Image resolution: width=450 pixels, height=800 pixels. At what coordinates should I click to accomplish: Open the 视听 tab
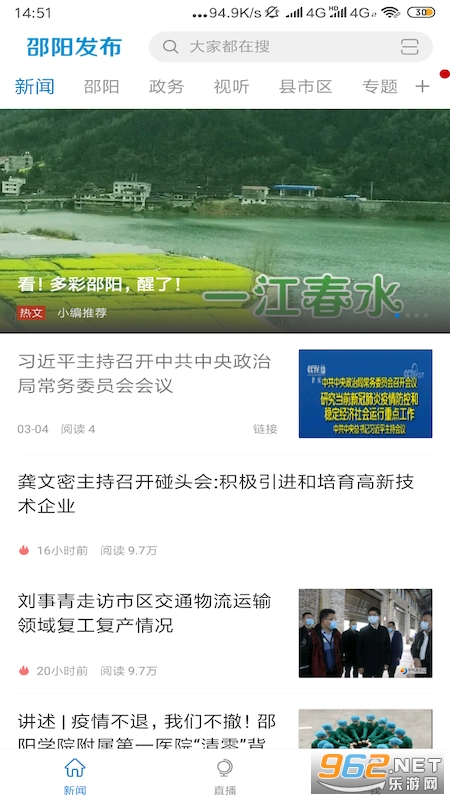pos(231,86)
